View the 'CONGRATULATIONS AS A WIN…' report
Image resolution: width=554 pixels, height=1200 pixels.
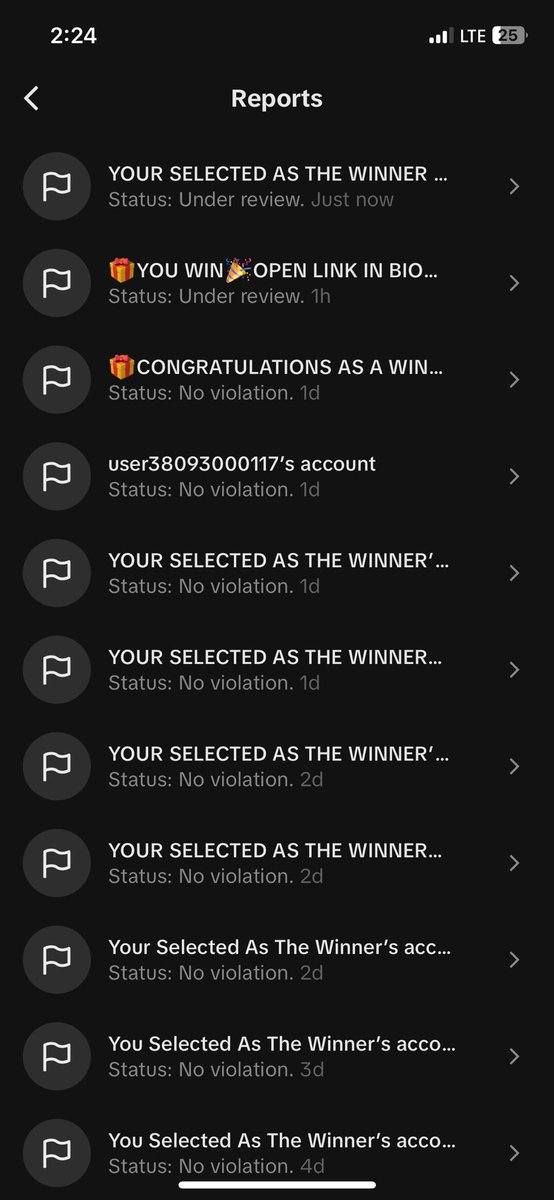tap(277, 380)
